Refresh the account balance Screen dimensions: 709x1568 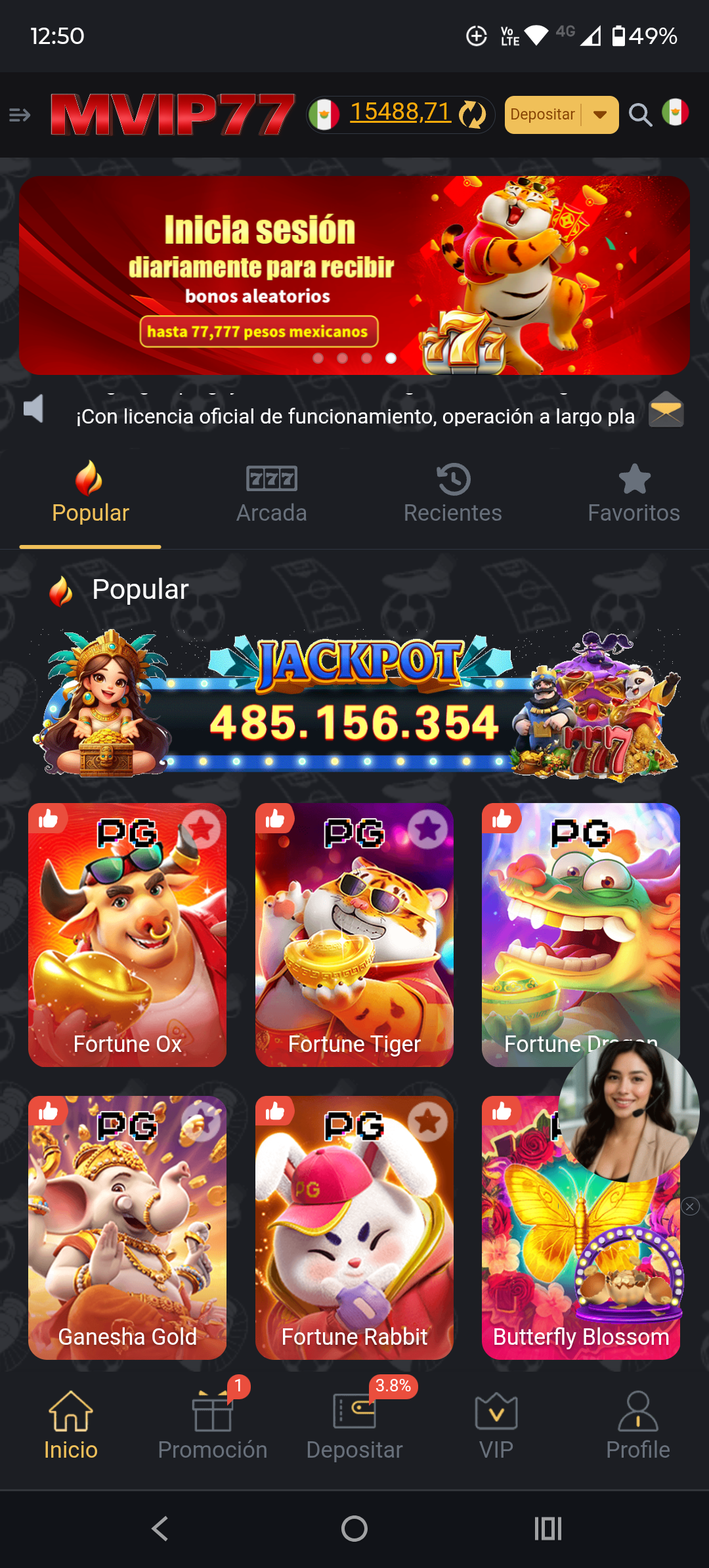pos(472,115)
